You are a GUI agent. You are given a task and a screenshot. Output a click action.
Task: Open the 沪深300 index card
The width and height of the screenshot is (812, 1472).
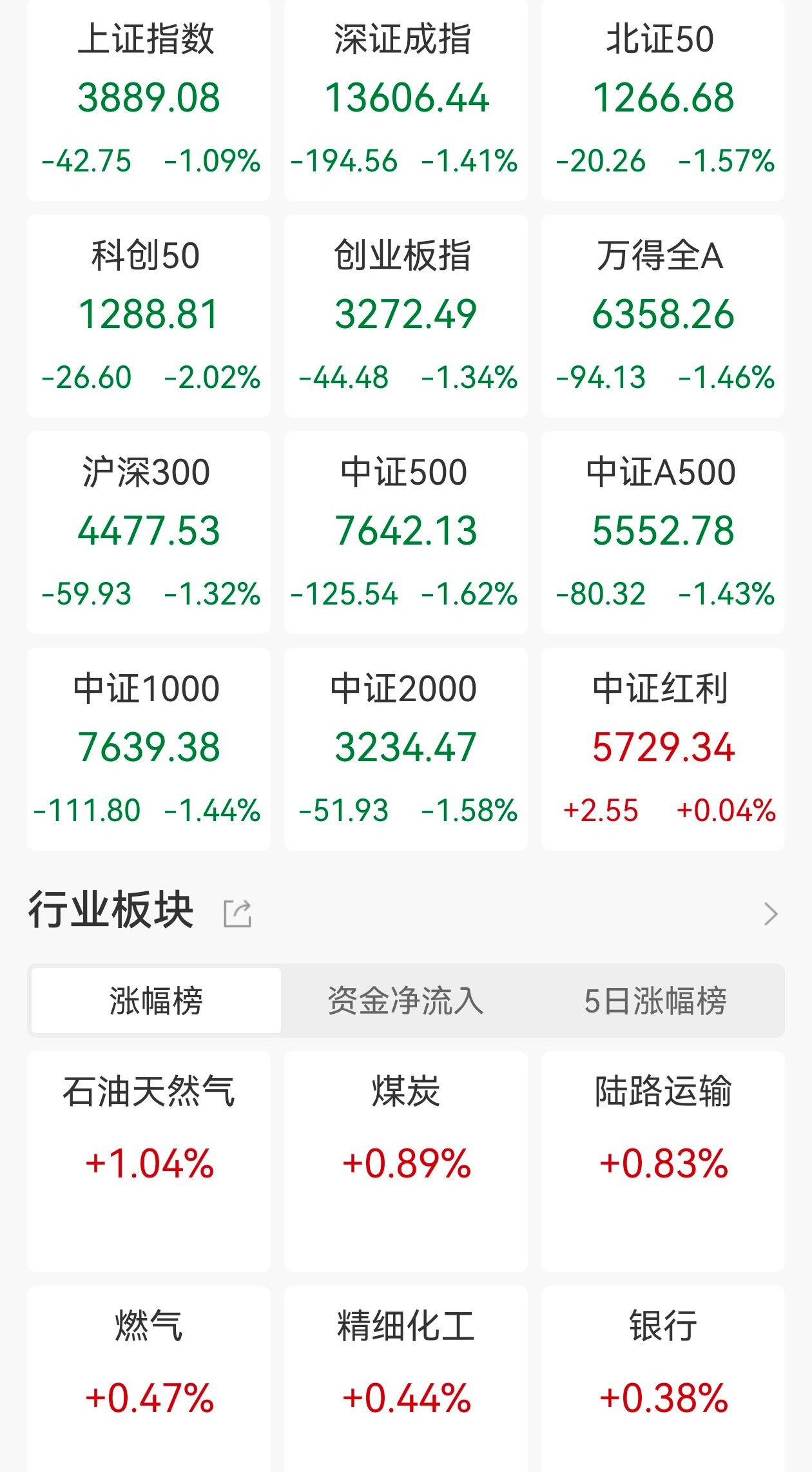pos(149,532)
